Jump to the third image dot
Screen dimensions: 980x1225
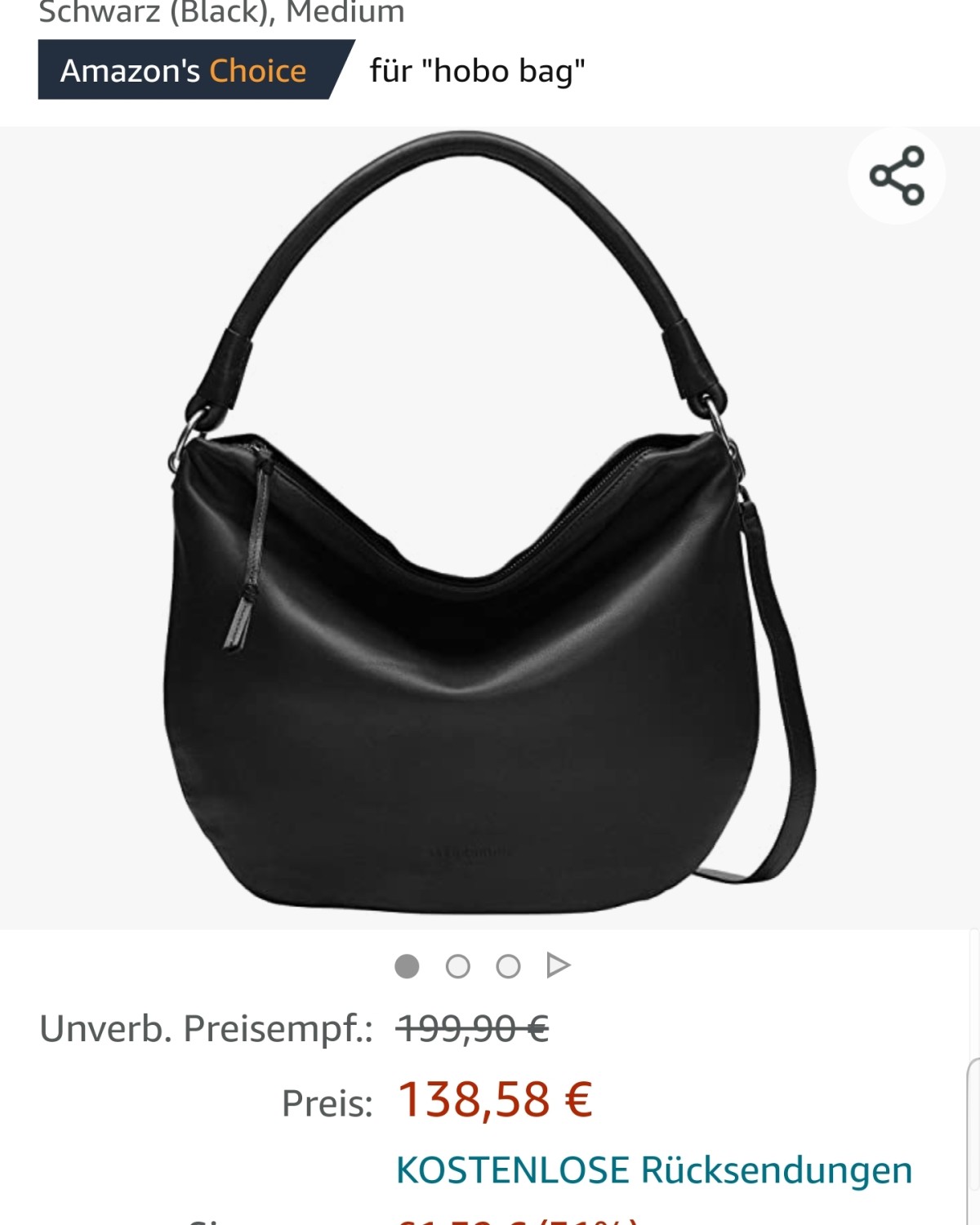(x=508, y=967)
